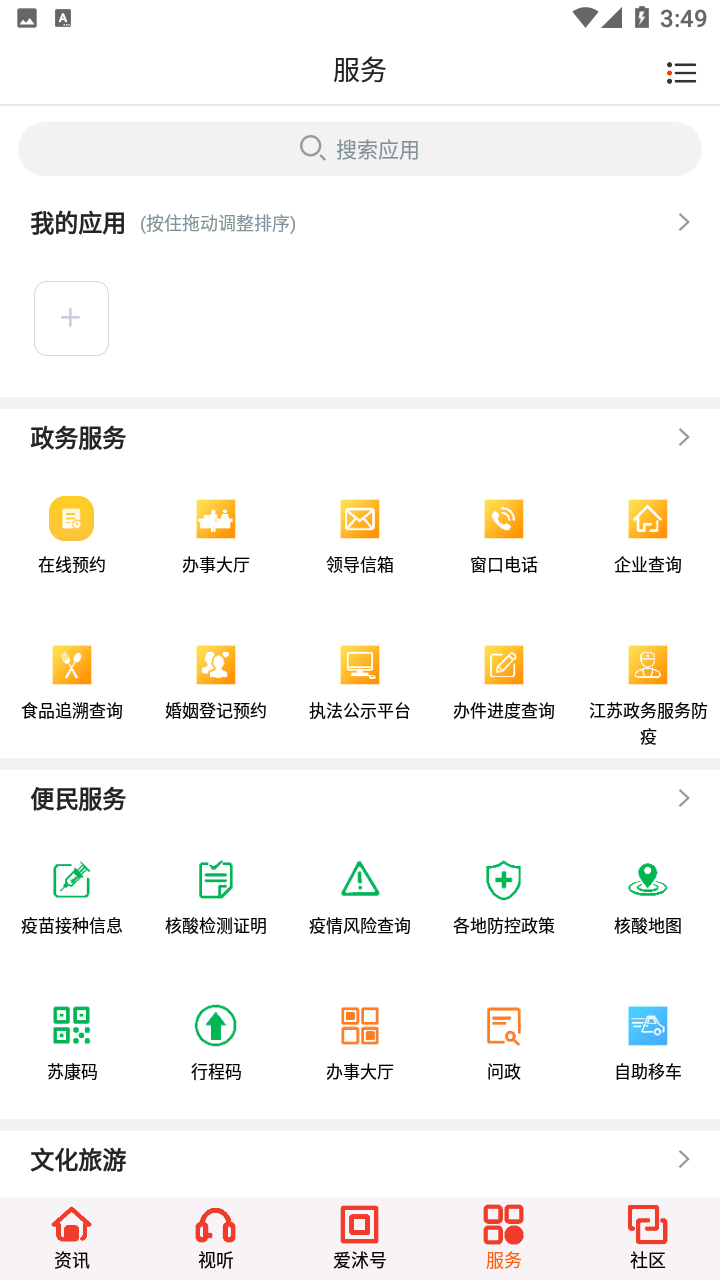Open the 领导信箱 mailbox icon
Image resolution: width=720 pixels, height=1280 pixels.
(359, 518)
